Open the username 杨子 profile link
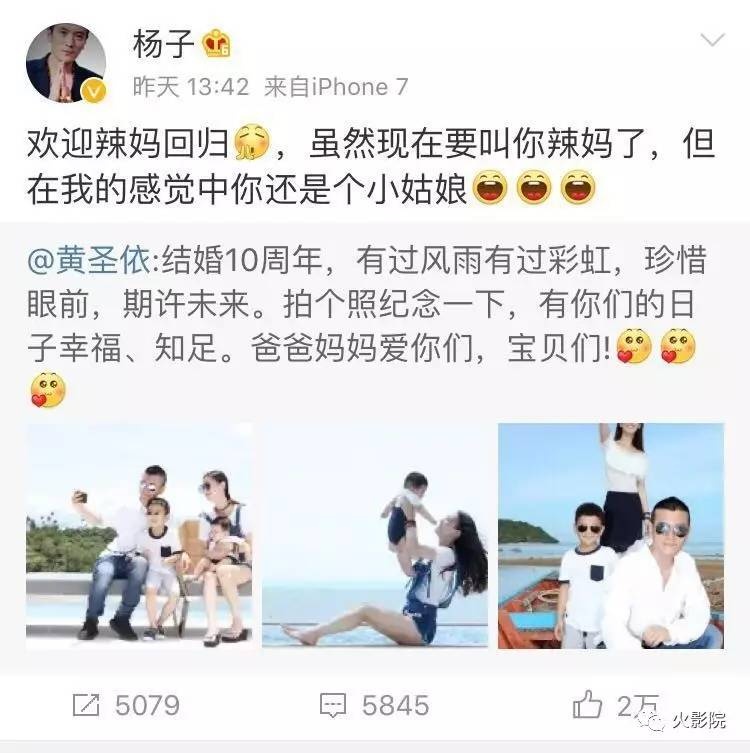This screenshot has height=753, width=750. pos(164,42)
